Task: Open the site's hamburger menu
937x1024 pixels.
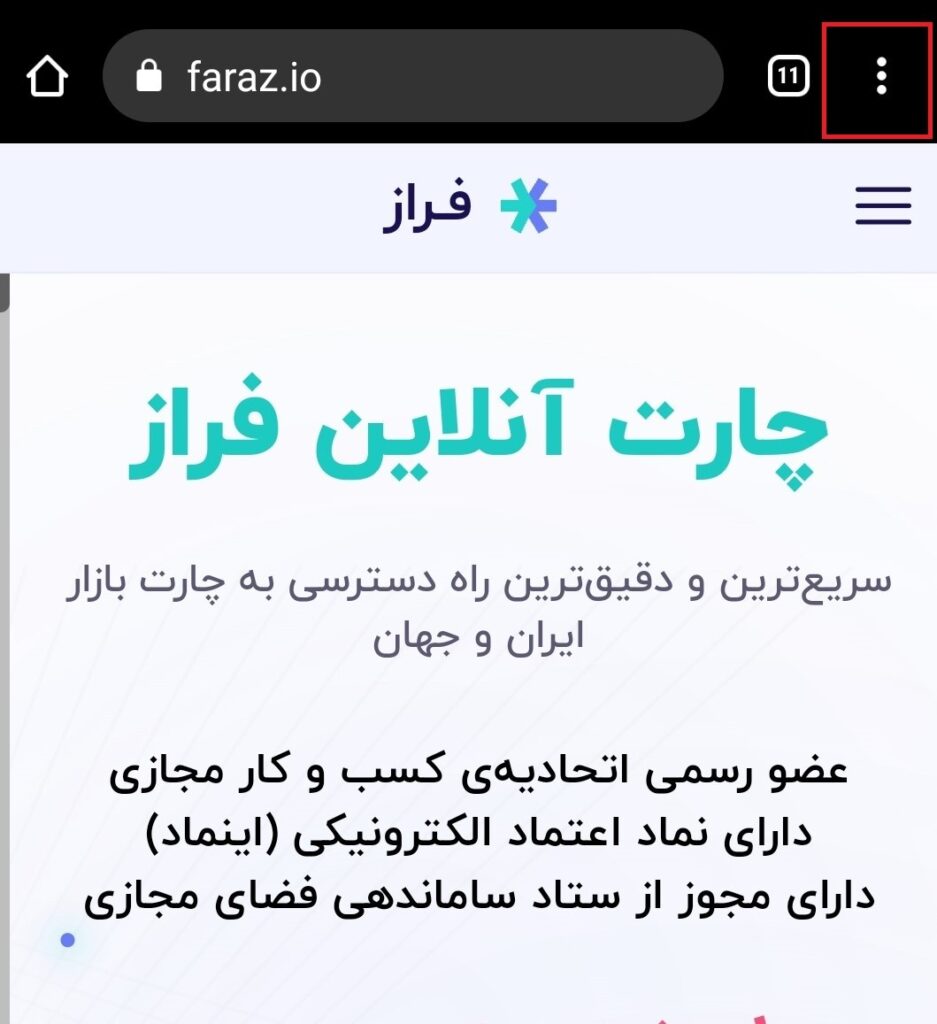Action: click(x=882, y=206)
